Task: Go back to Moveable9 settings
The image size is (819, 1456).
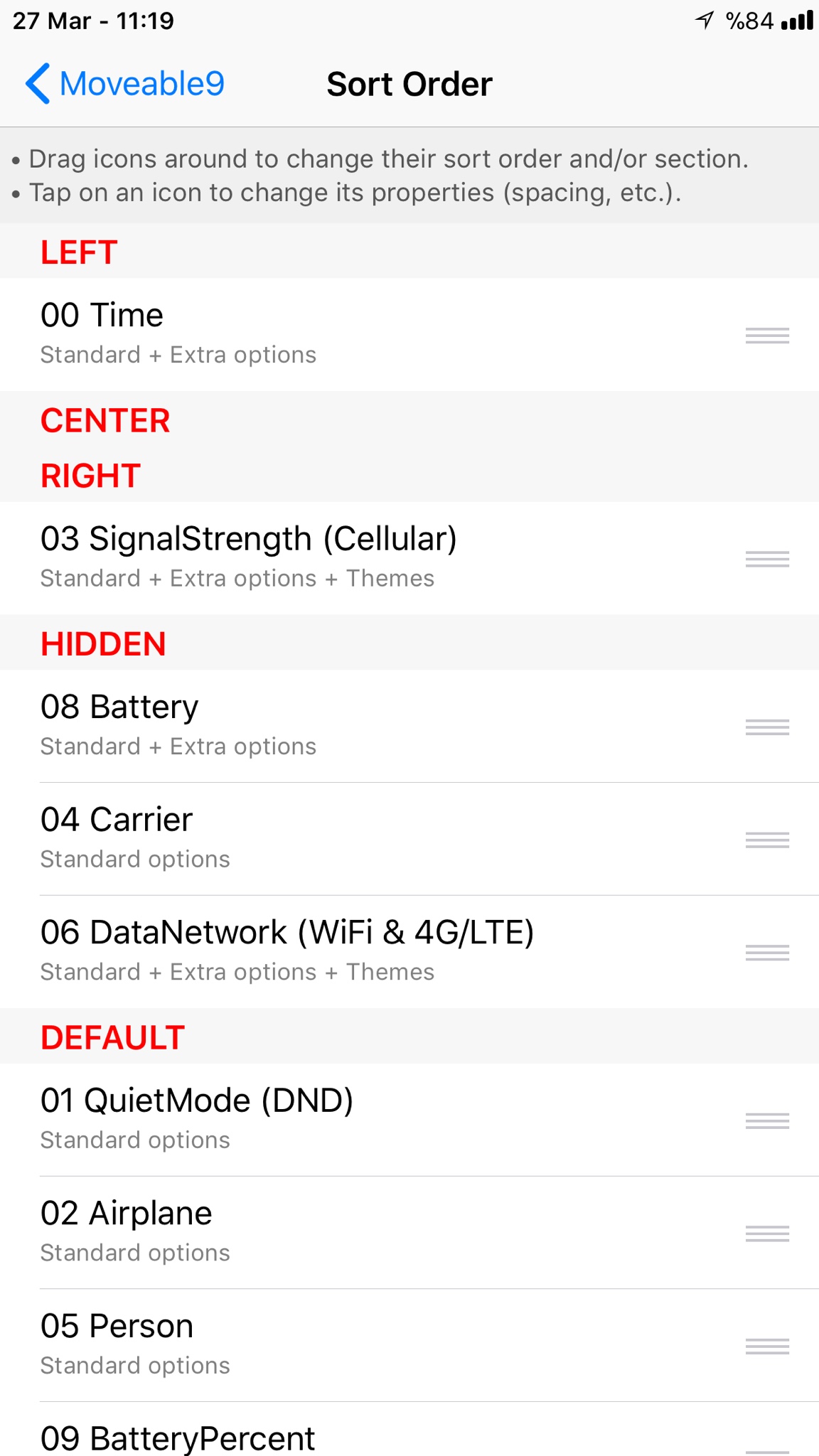Action: click(125, 84)
